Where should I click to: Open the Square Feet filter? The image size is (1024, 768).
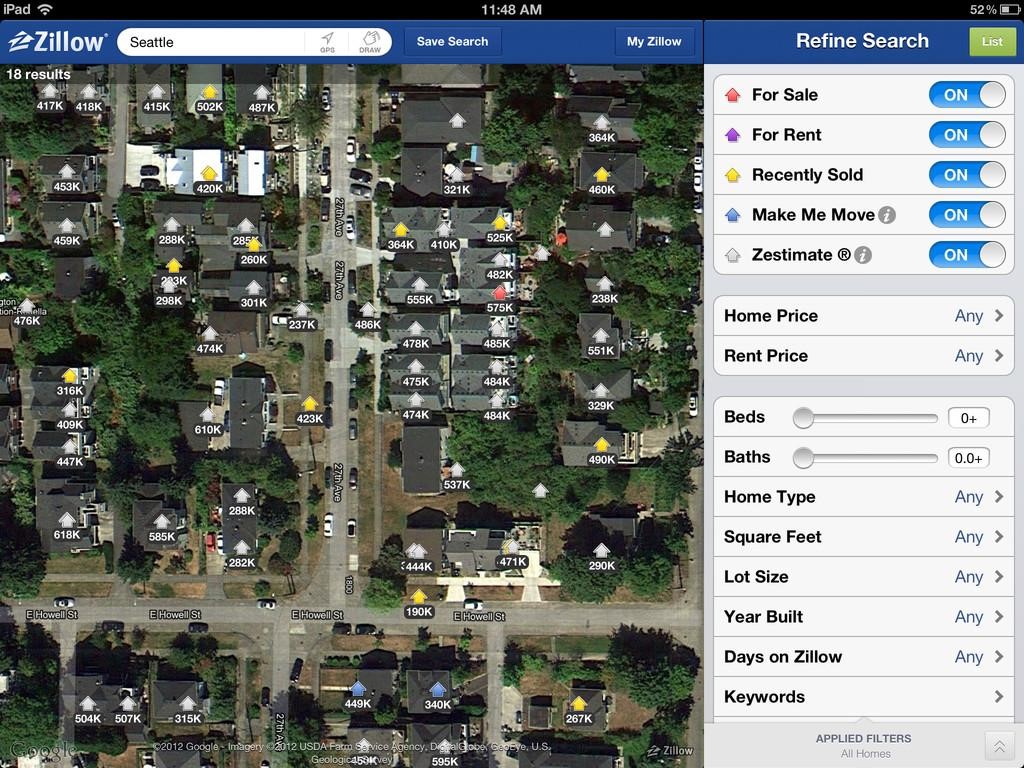pyautogui.click(x=863, y=537)
